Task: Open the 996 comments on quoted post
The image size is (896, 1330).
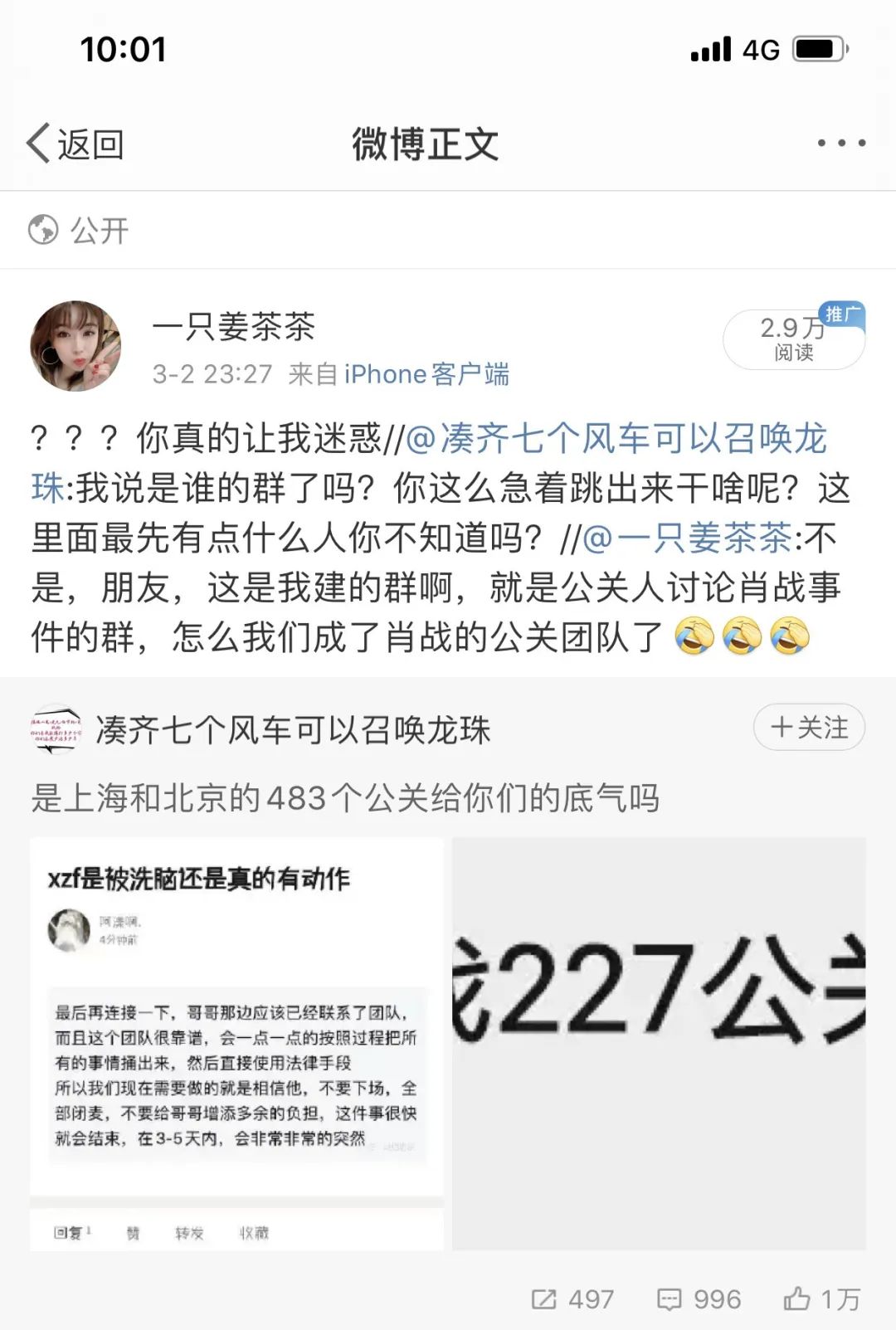Action: (x=699, y=1298)
